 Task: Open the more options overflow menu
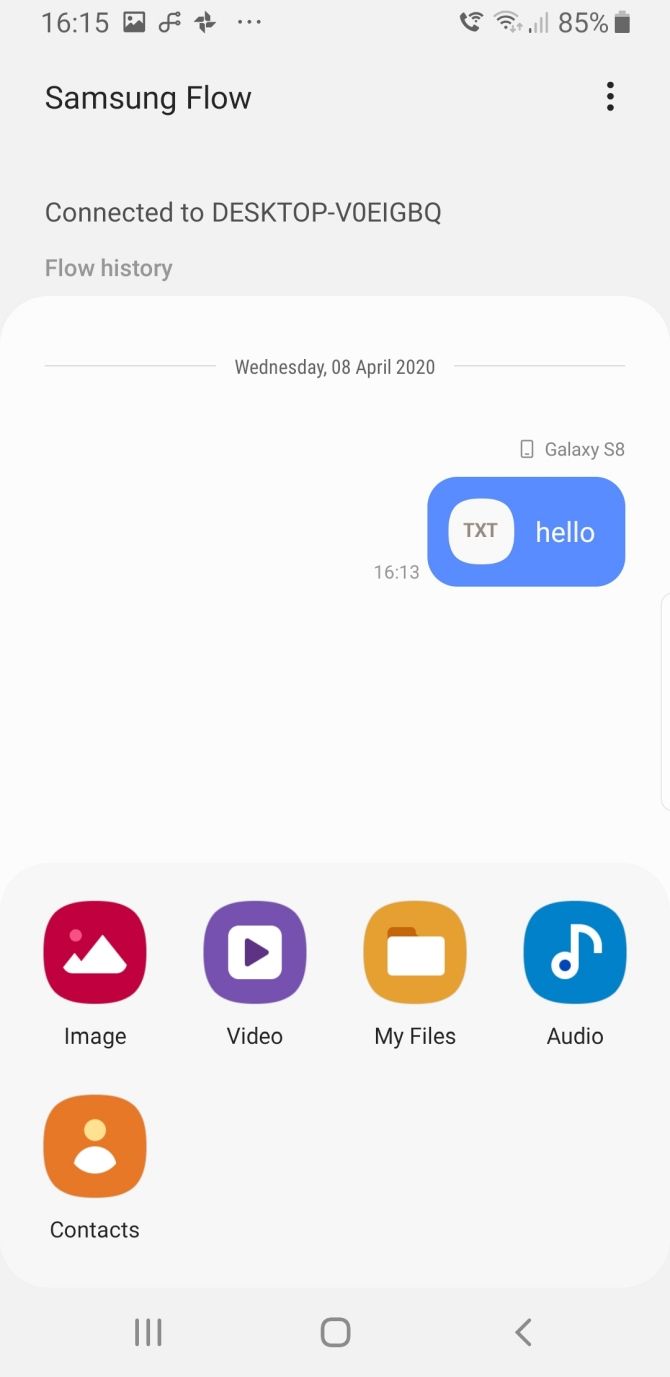[609, 97]
